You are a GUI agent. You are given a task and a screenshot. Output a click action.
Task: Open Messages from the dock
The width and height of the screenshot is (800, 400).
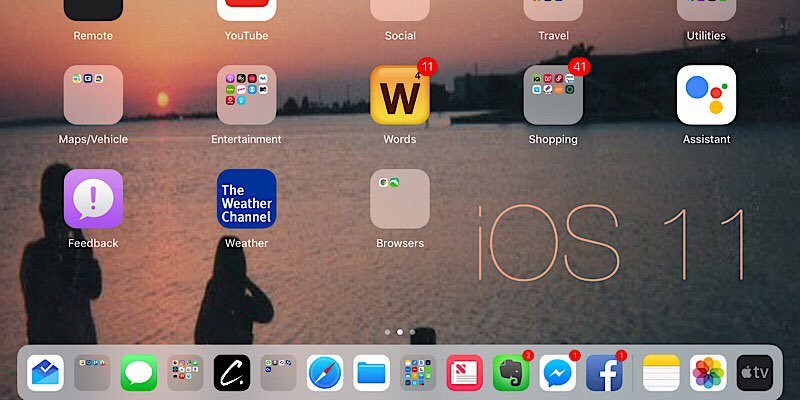pyautogui.click(x=139, y=373)
